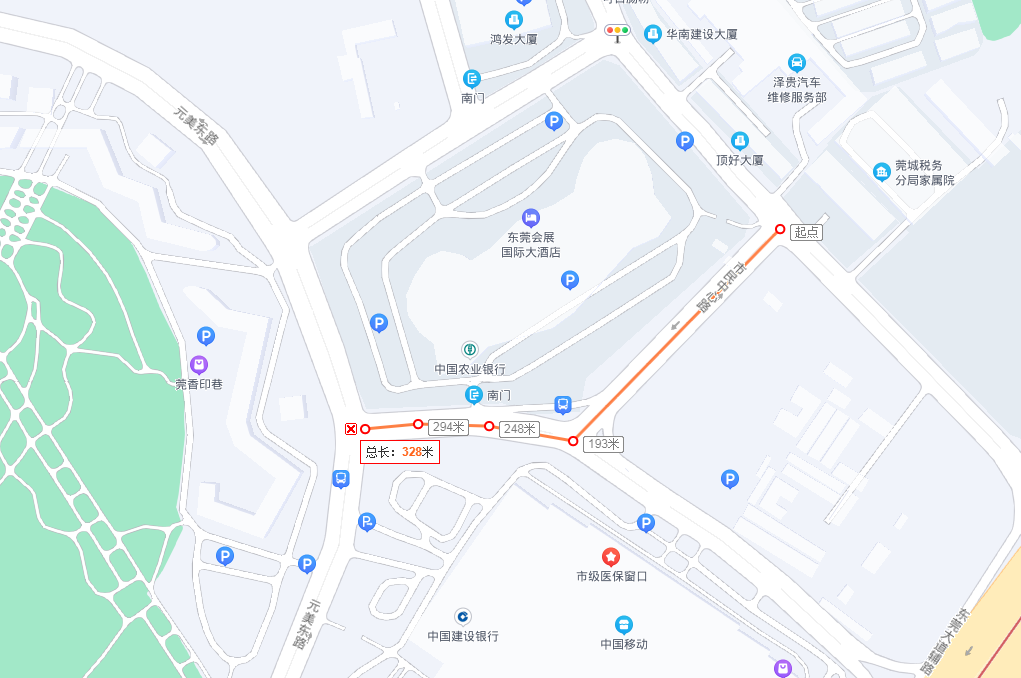This screenshot has height=678, width=1021.
Task: Select the measurement node labeled 193米
Action: 573,441
